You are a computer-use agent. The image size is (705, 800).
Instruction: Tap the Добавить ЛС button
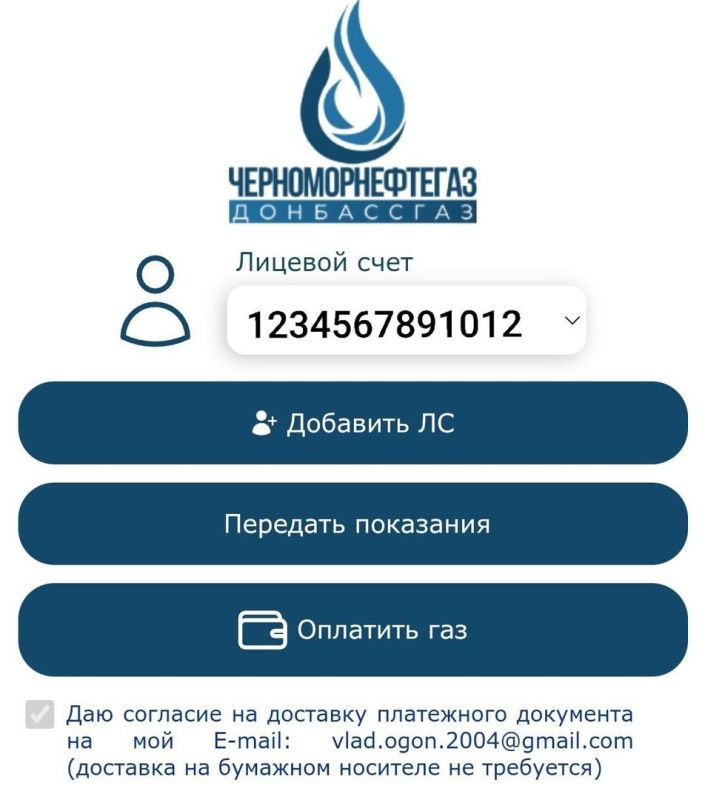click(352, 423)
